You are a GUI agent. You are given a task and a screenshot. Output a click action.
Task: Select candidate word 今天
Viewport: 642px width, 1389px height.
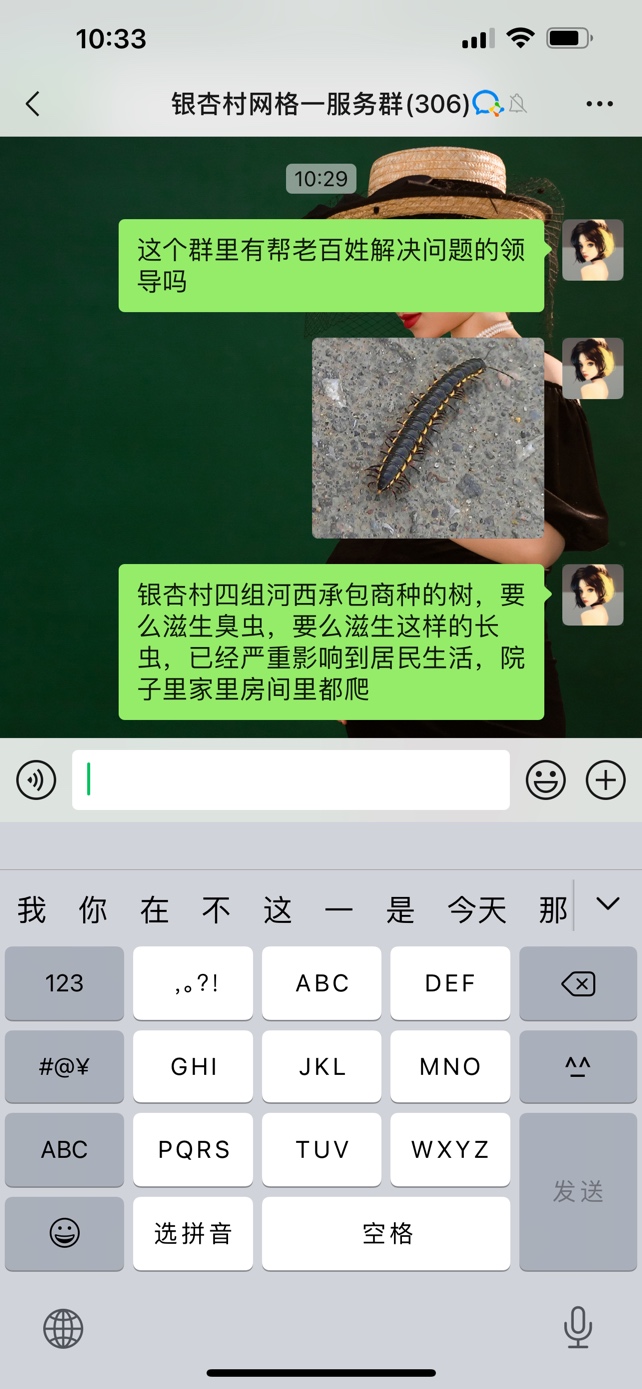pyautogui.click(x=476, y=910)
